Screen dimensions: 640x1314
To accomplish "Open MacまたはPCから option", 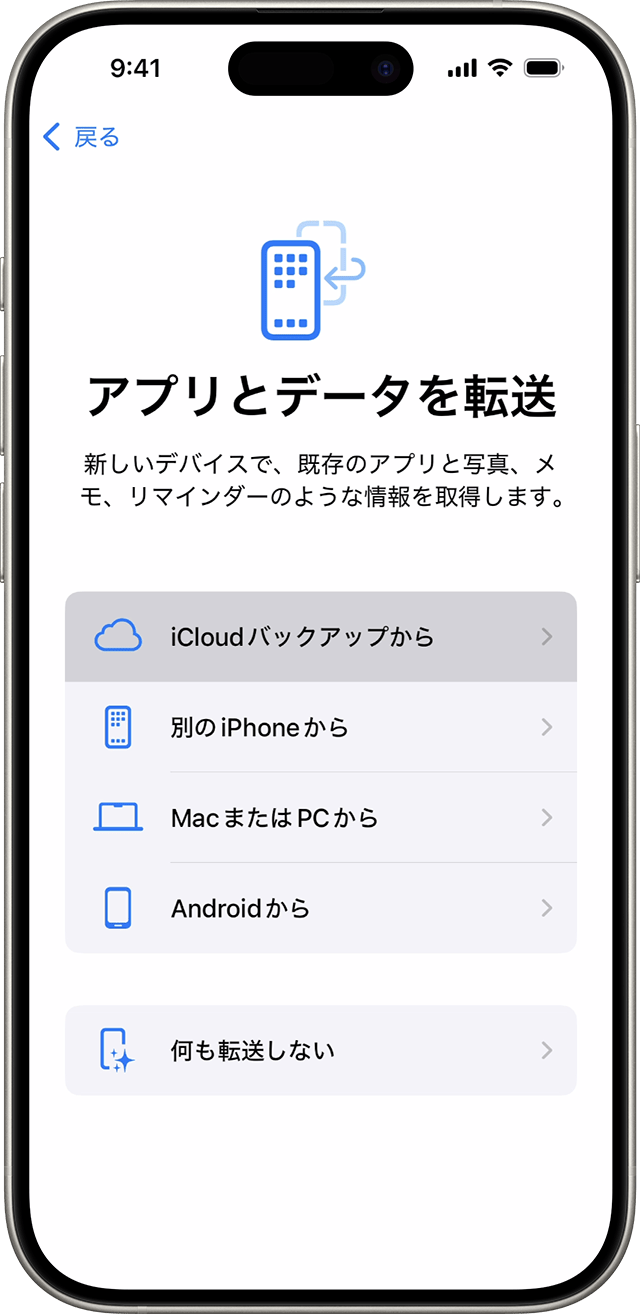I will pyautogui.click(x=320, y=818).
